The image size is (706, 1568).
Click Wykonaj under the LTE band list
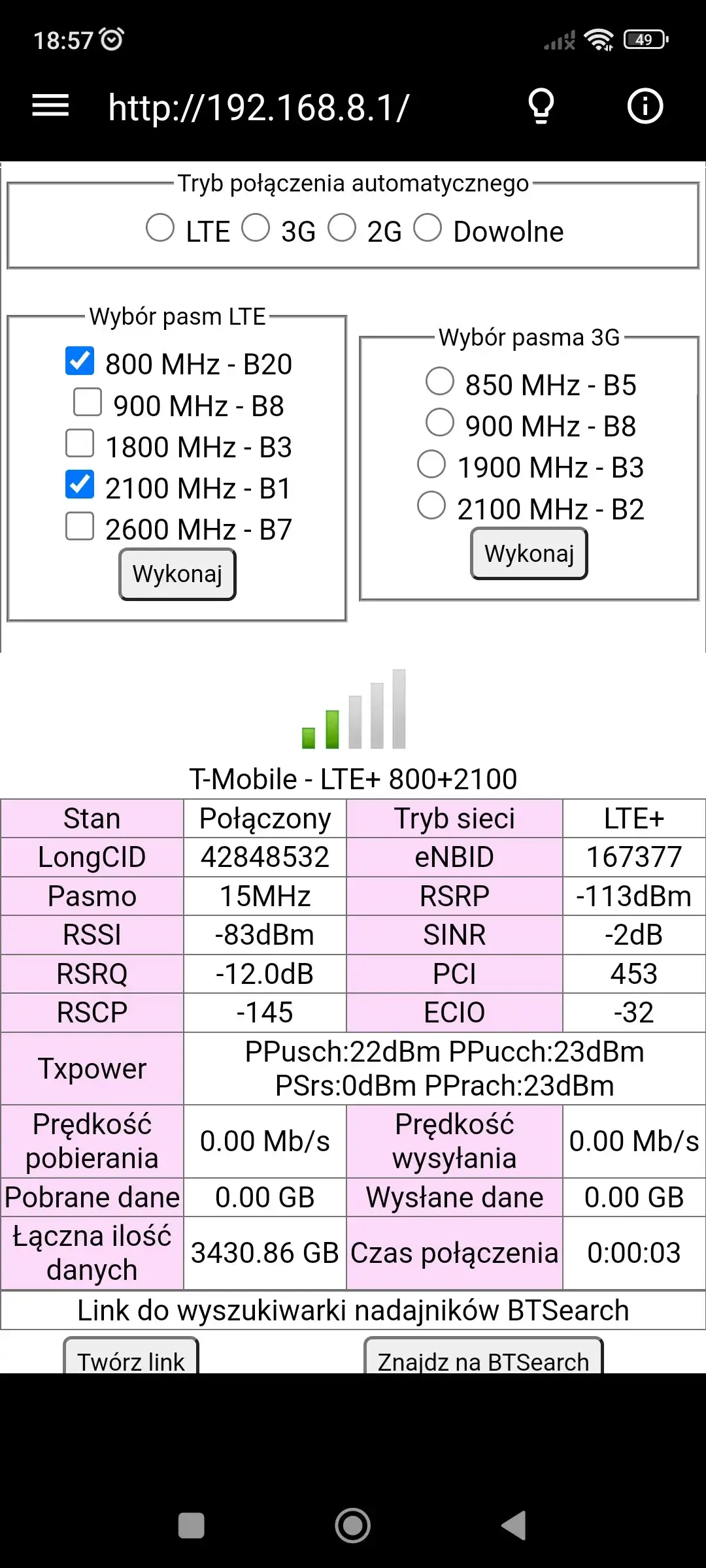176,574
